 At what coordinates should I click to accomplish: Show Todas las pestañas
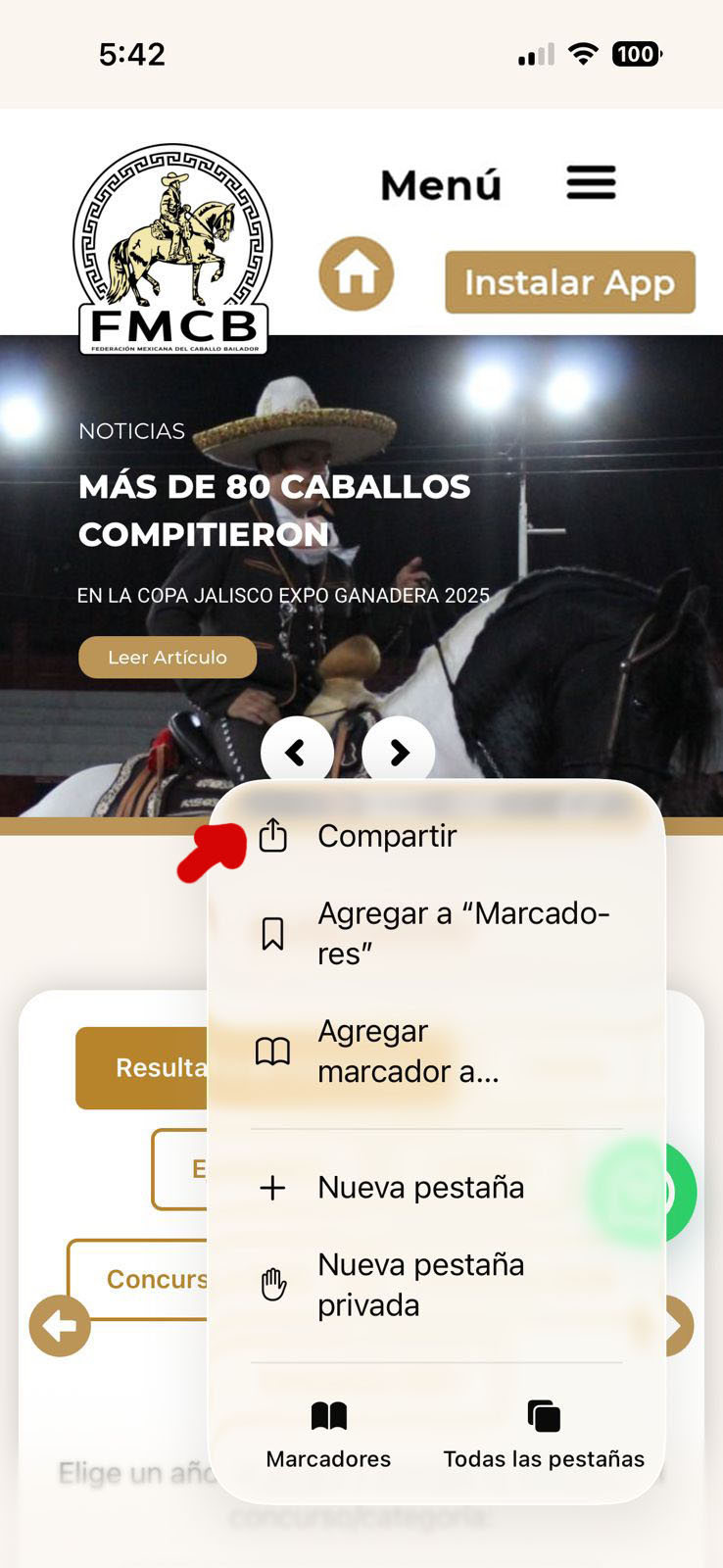click(x=544, y=1435)
